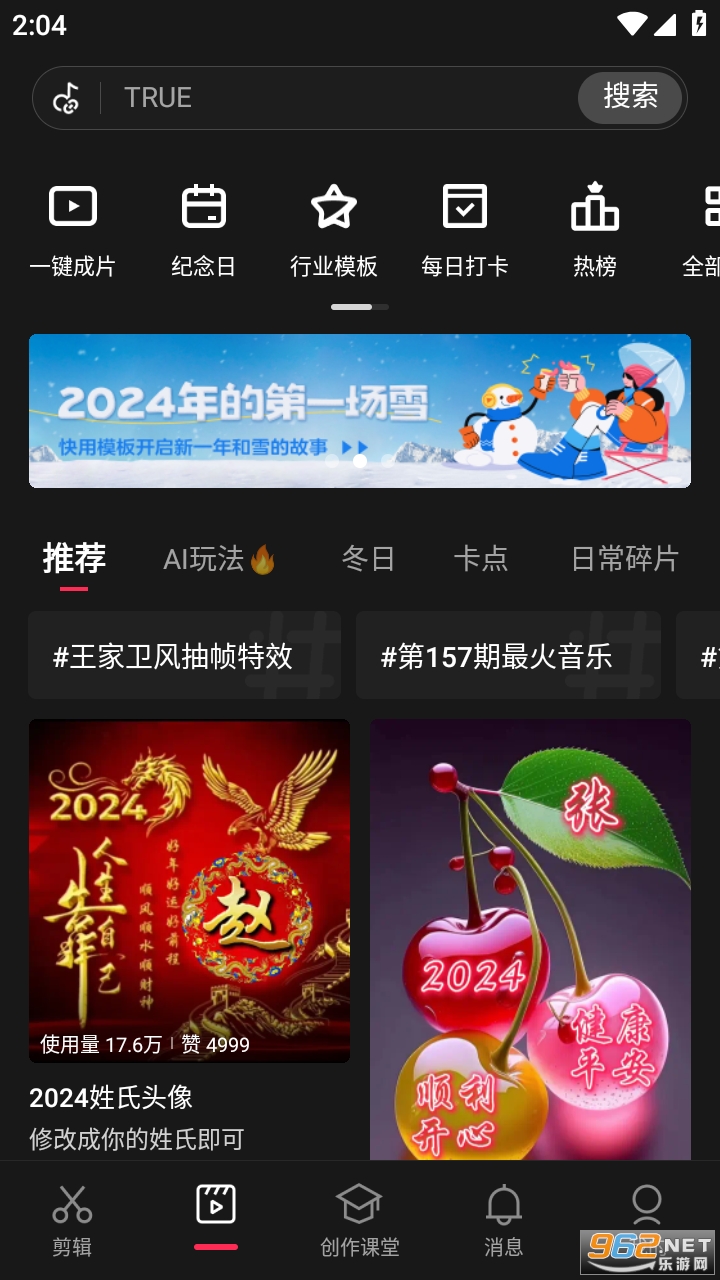Open the 消息 tab
The width and height of the screenshot is (720, 1280).
[x=504, y=1220]
